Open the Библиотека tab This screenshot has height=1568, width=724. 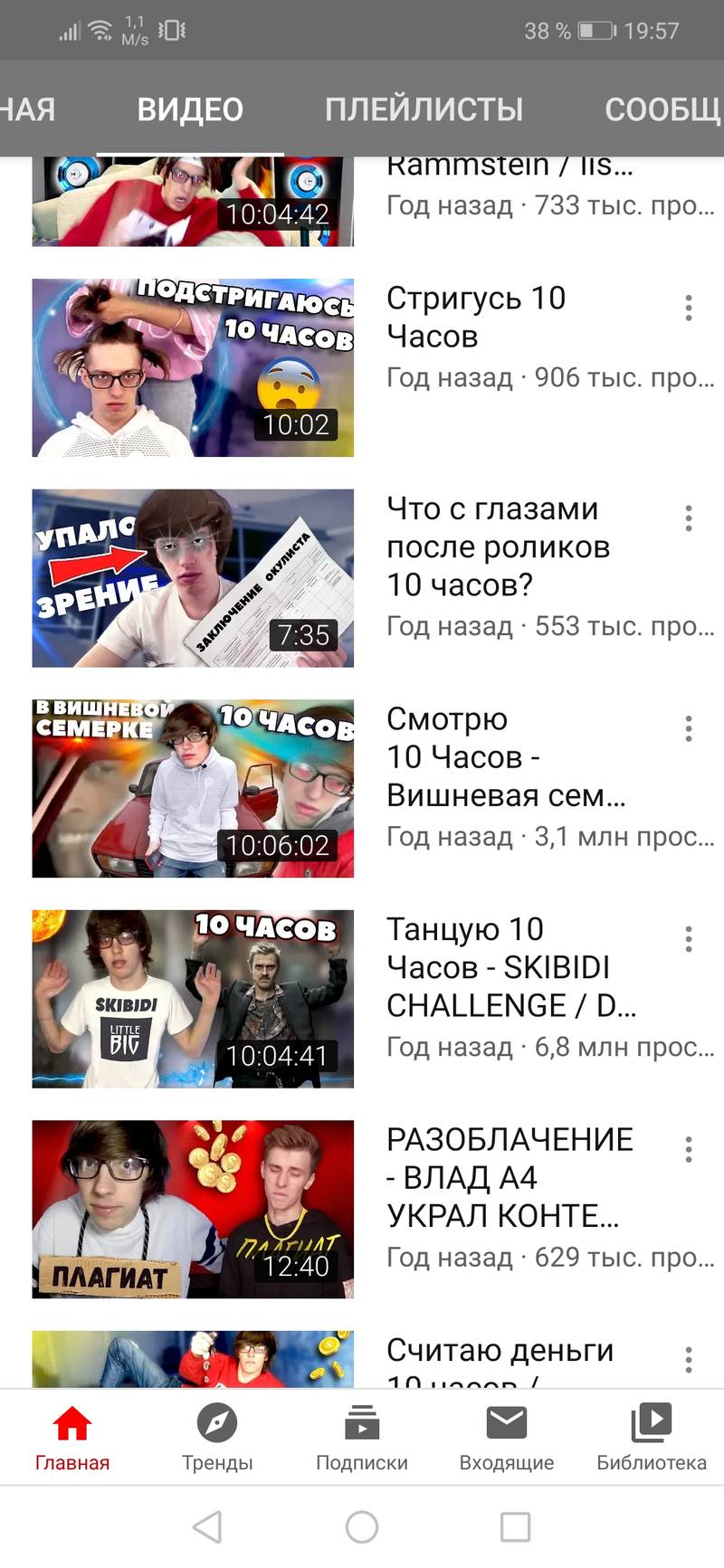click(x=652, y=1437)
